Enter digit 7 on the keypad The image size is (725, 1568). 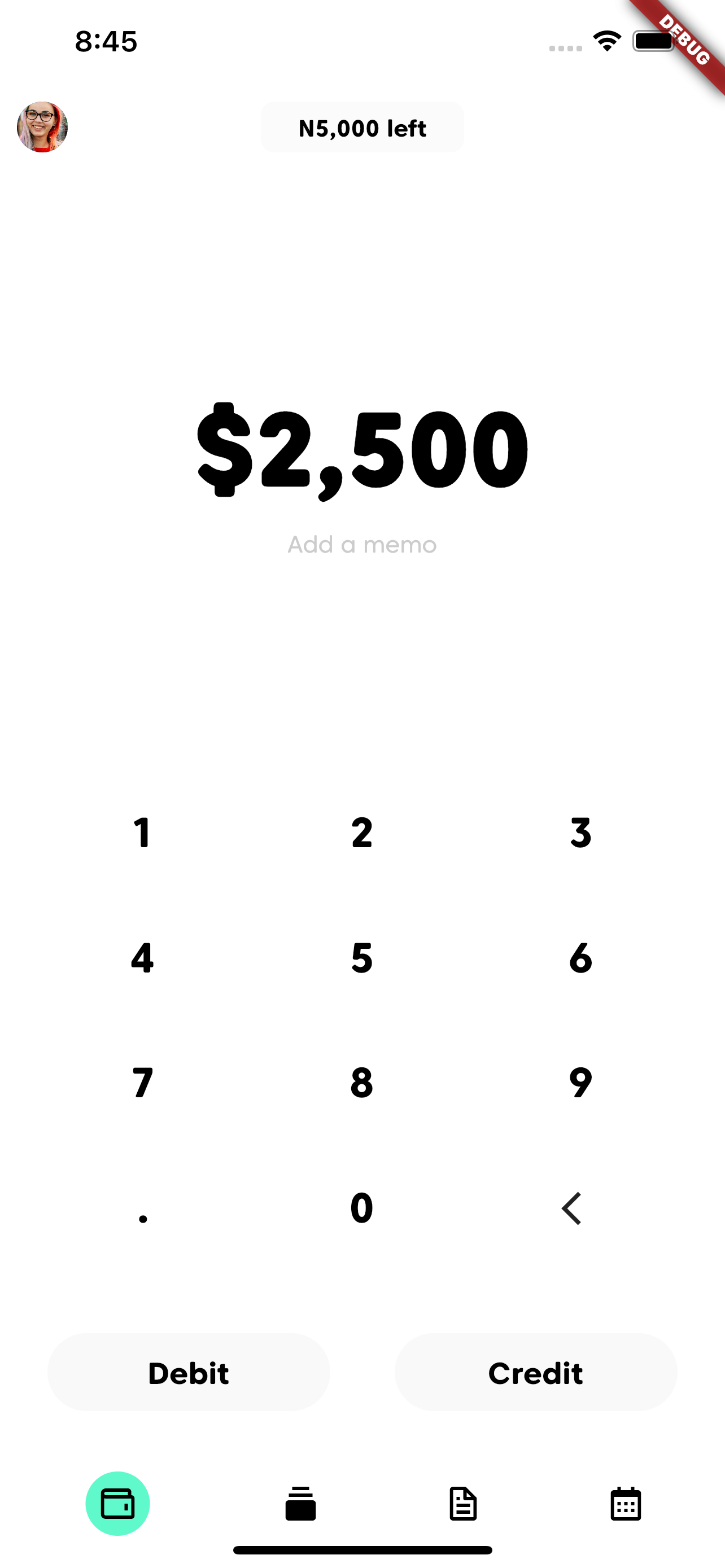click(x=142, y=1083)
